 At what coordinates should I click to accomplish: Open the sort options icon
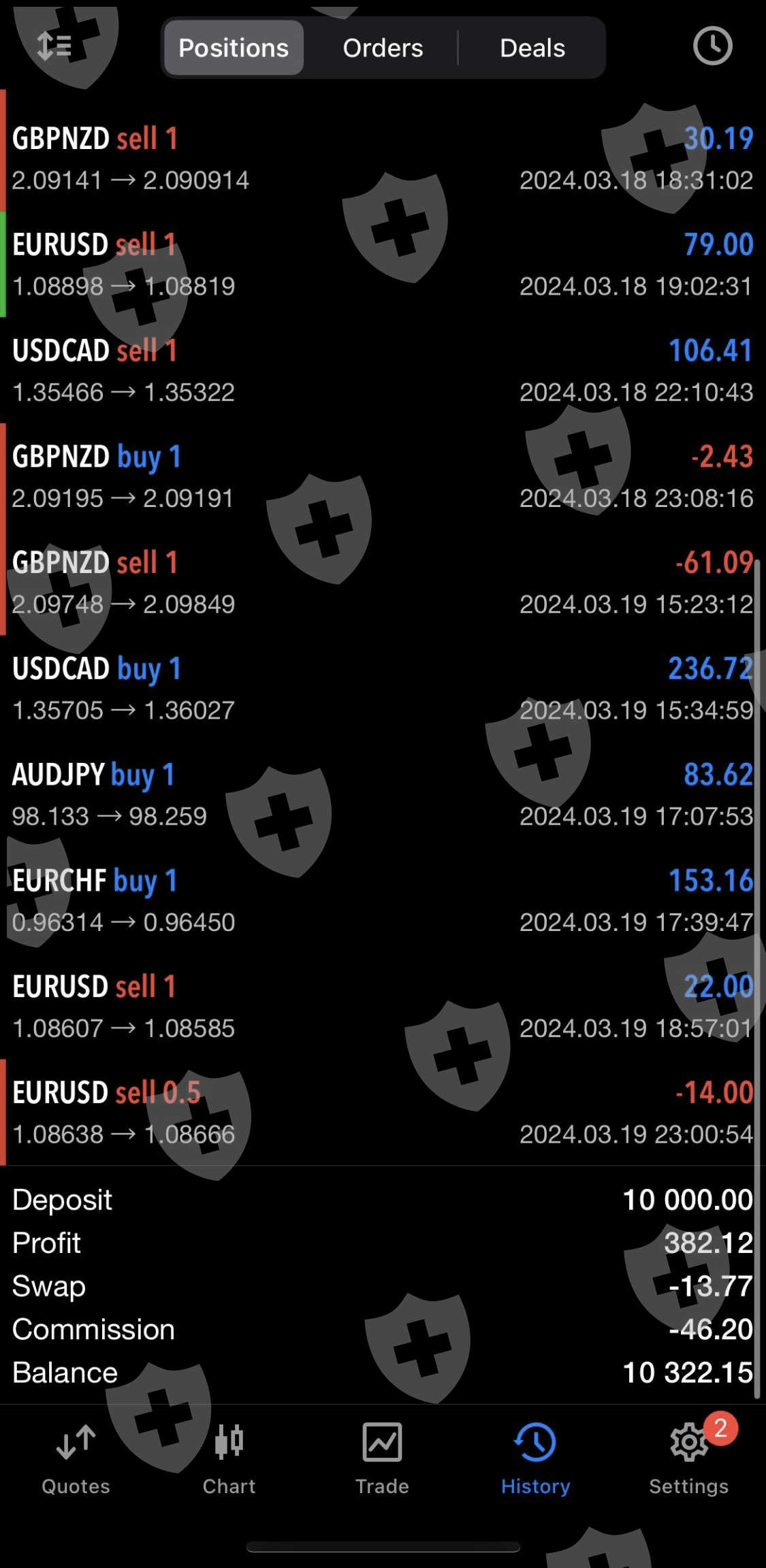tap(54, 46)
